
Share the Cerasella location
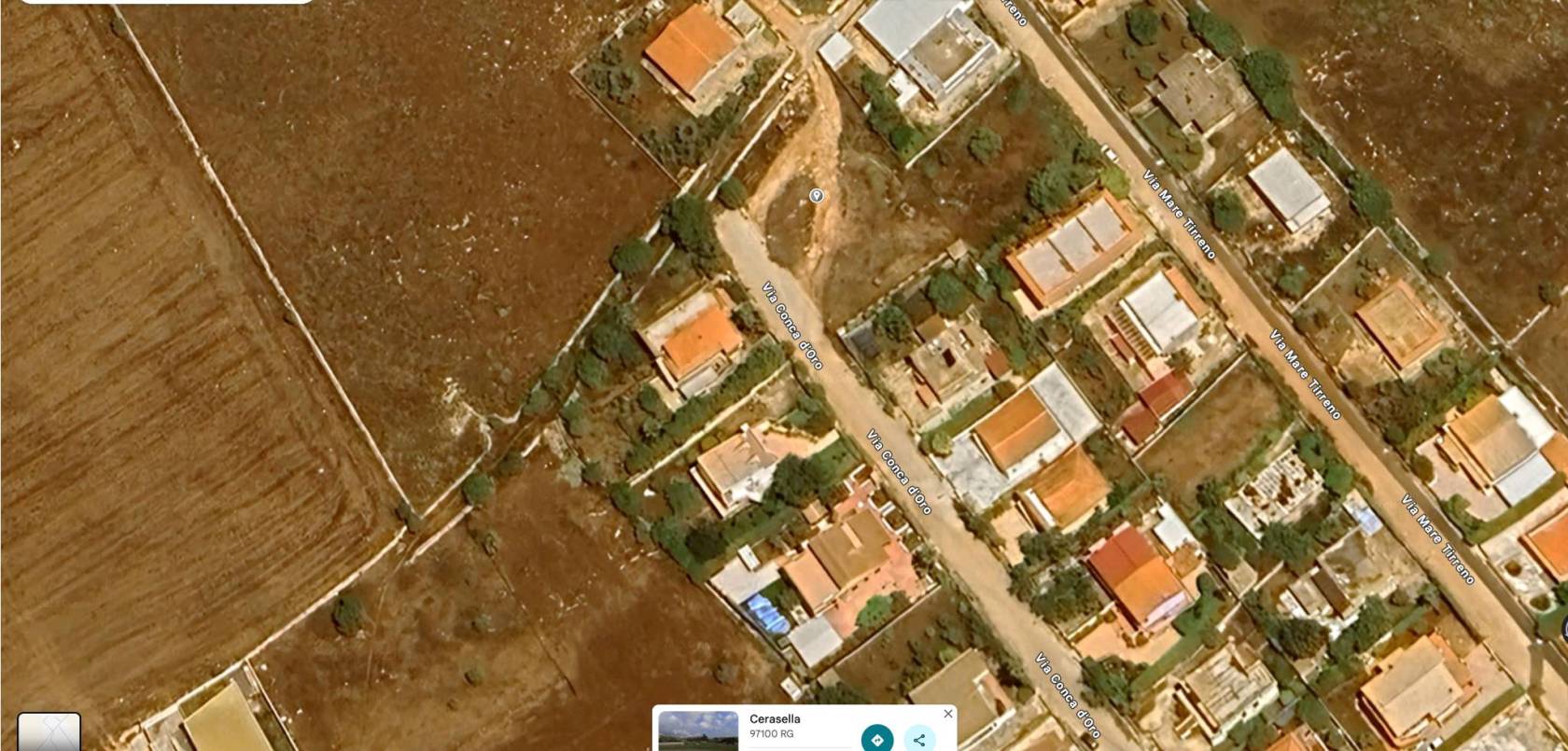(x=919, y=739)
